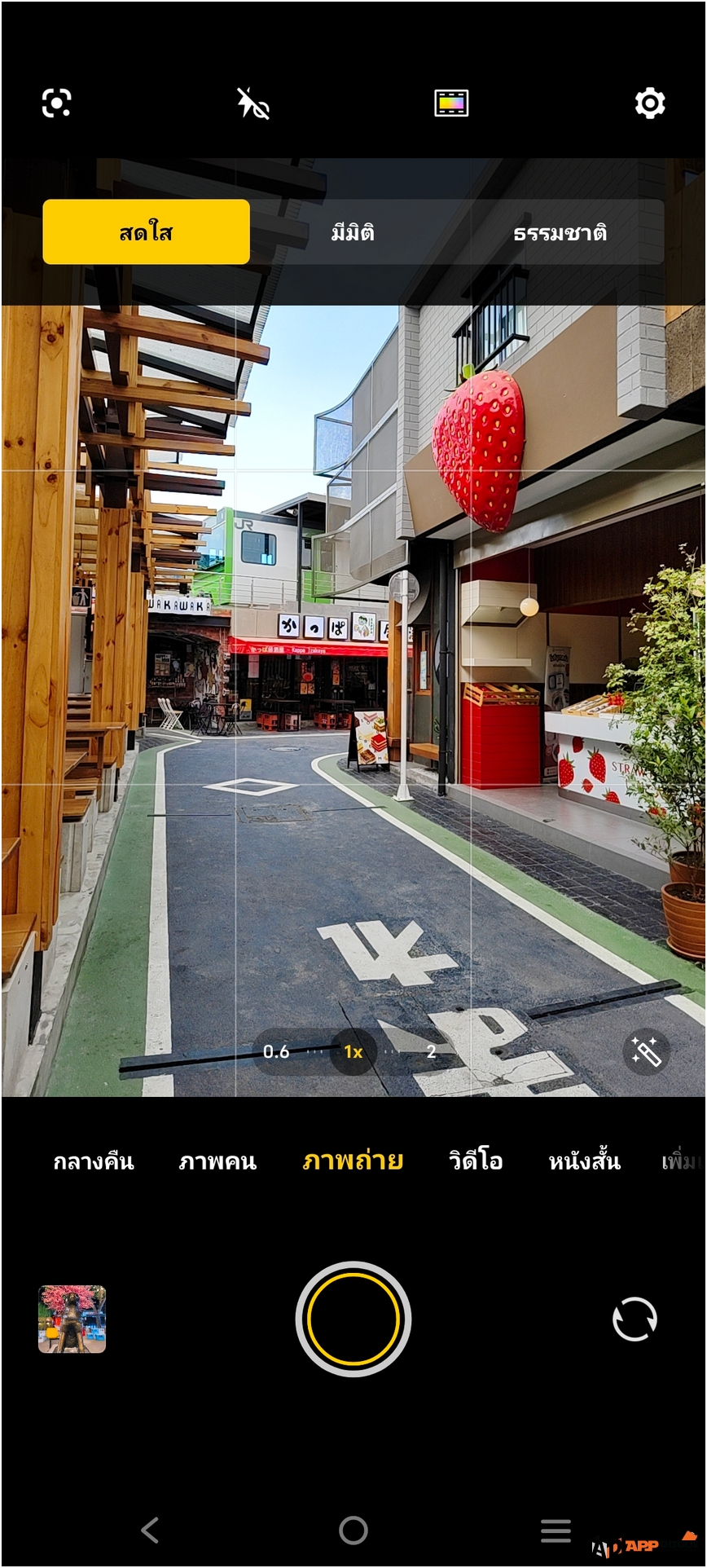Open the Google Lens scan icon
The image size is (707, 1568).
[56, 103]
